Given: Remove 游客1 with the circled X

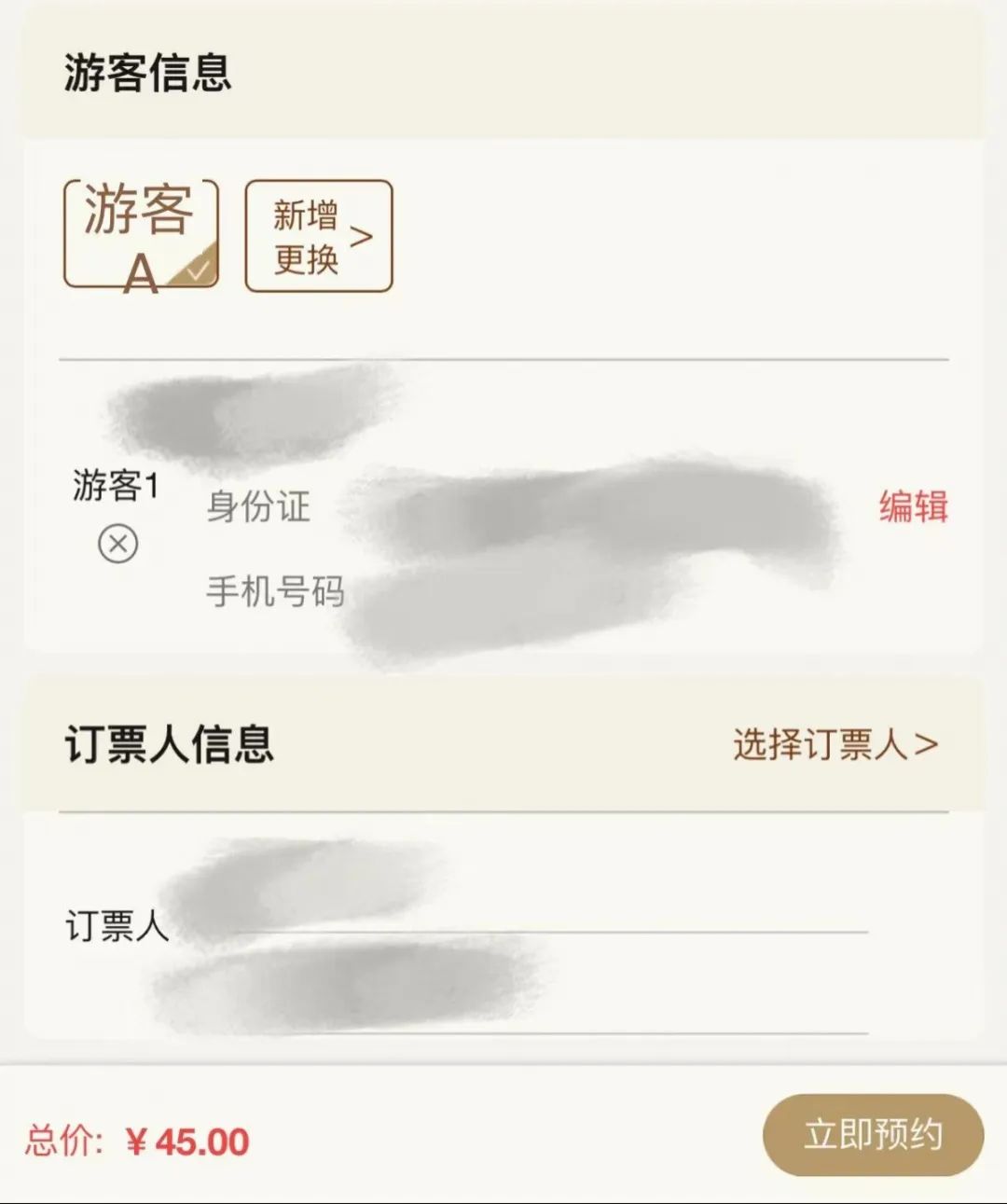Looking at the screenshot, I should click(117, 544).
